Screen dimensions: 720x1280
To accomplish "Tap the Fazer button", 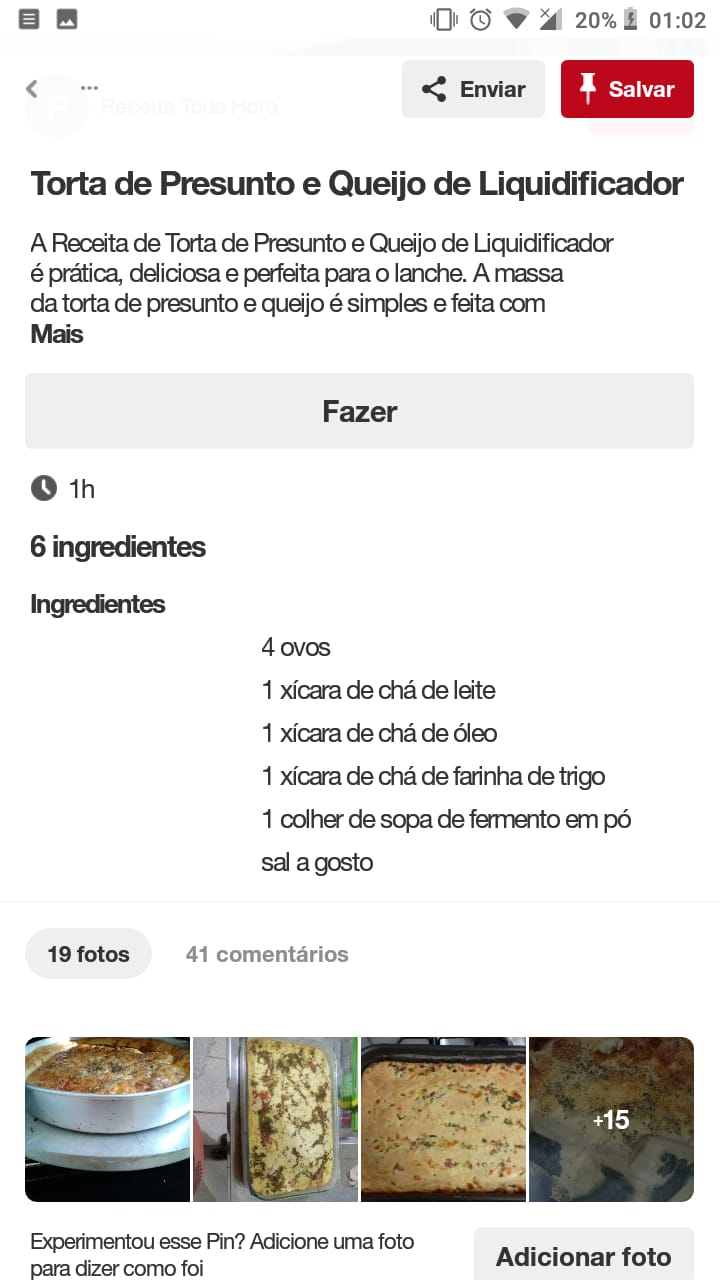I will coord(359,411).
